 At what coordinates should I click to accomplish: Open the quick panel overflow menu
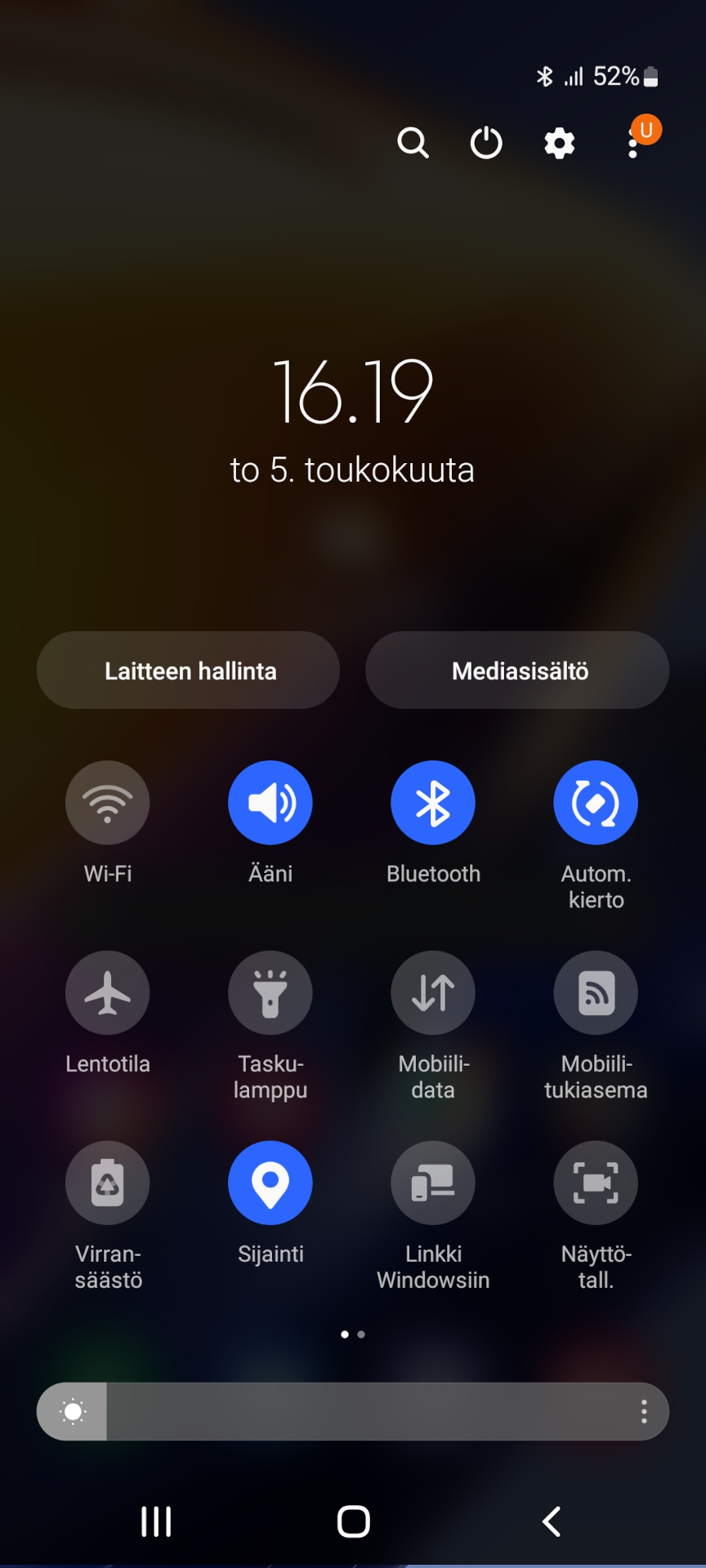[633, 144]
